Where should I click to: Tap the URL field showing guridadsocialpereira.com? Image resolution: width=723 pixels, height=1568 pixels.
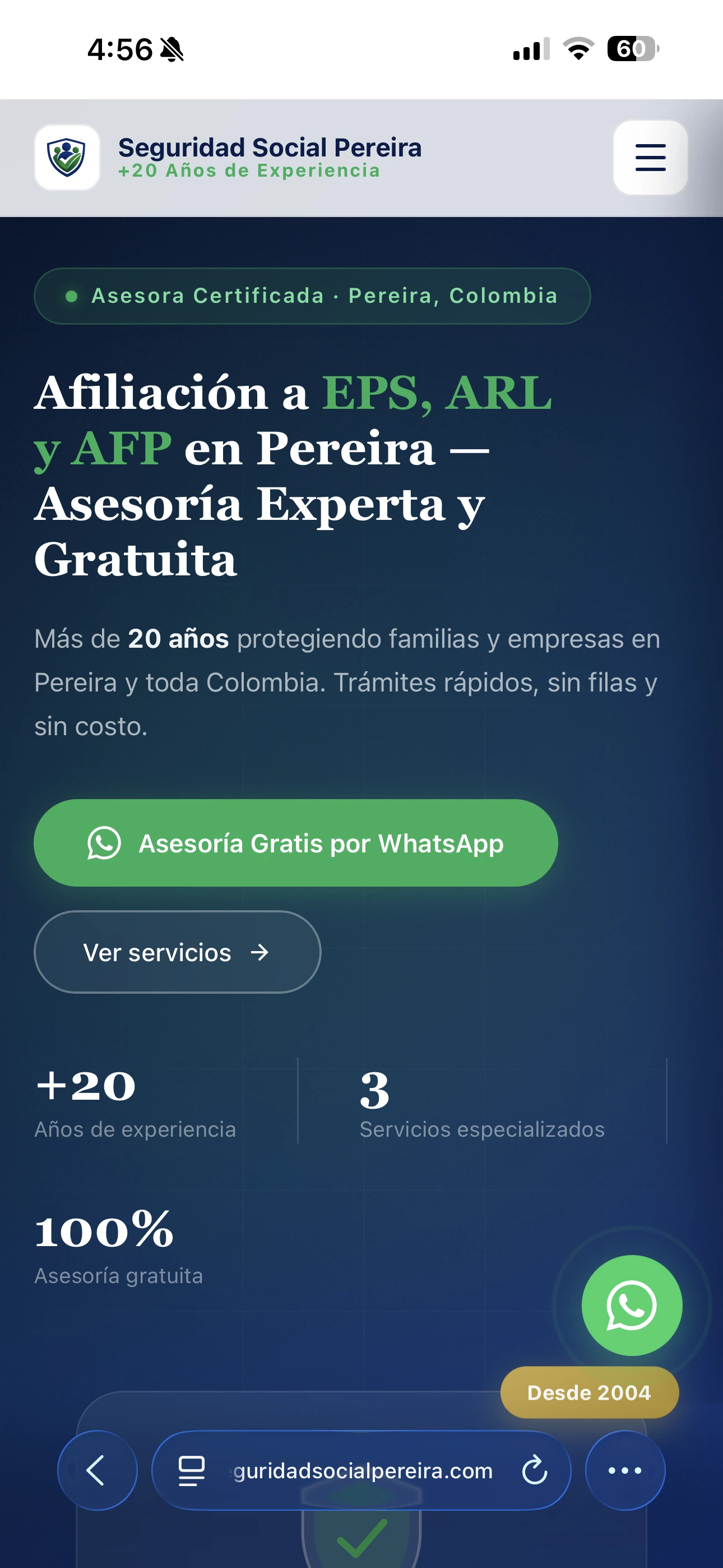click(x=361, y=1470)
